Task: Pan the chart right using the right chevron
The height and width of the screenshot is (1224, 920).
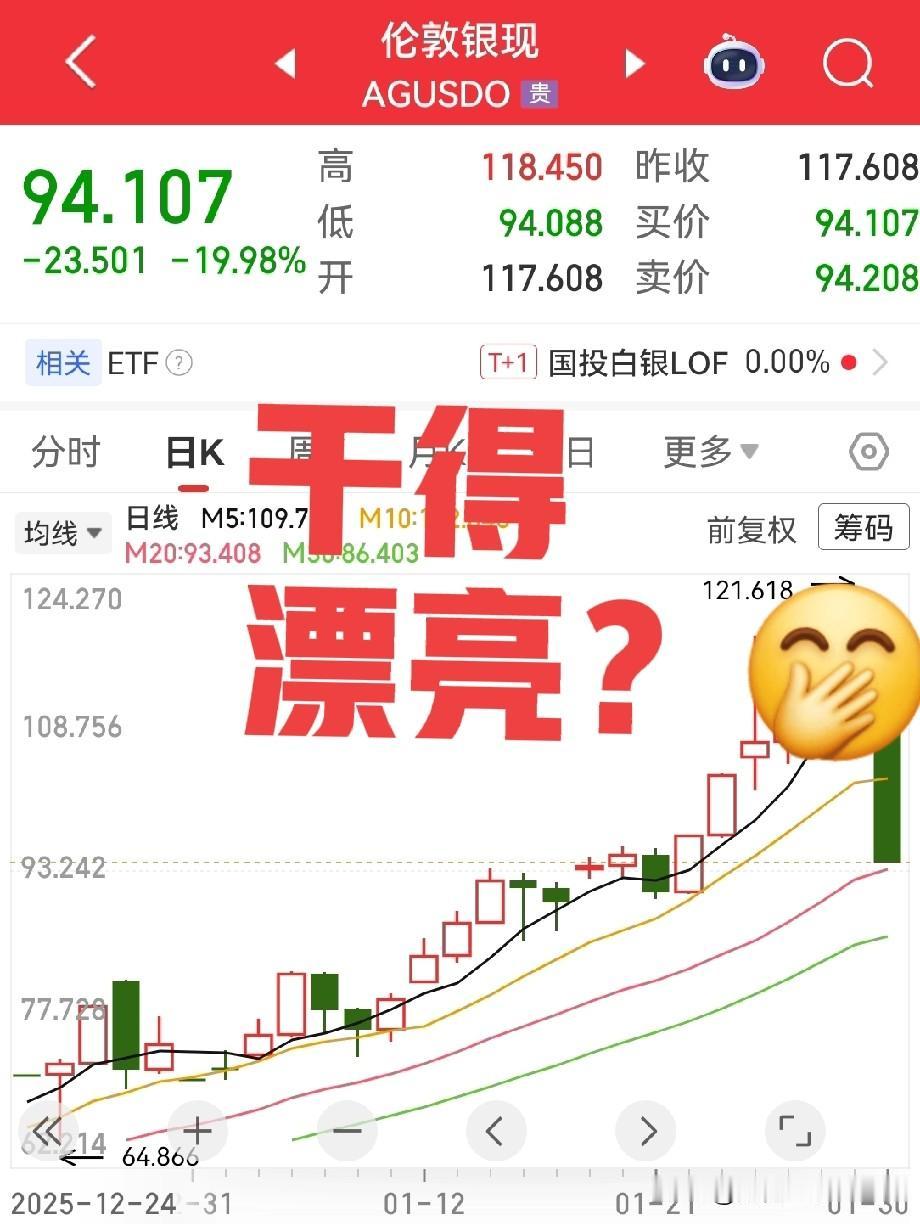Action: (x=645, y=1130)
